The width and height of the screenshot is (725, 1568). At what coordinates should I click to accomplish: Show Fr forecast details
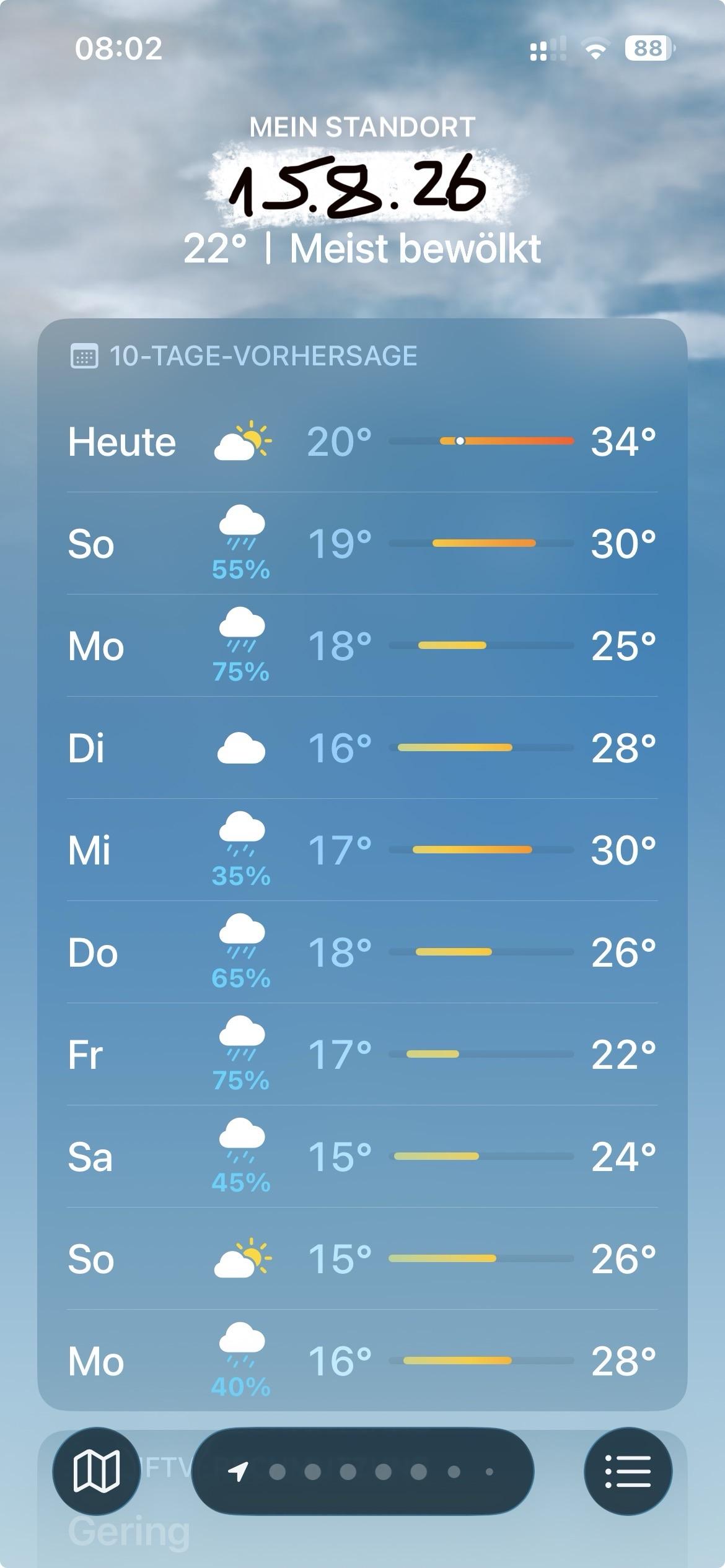coord(362,1055)
